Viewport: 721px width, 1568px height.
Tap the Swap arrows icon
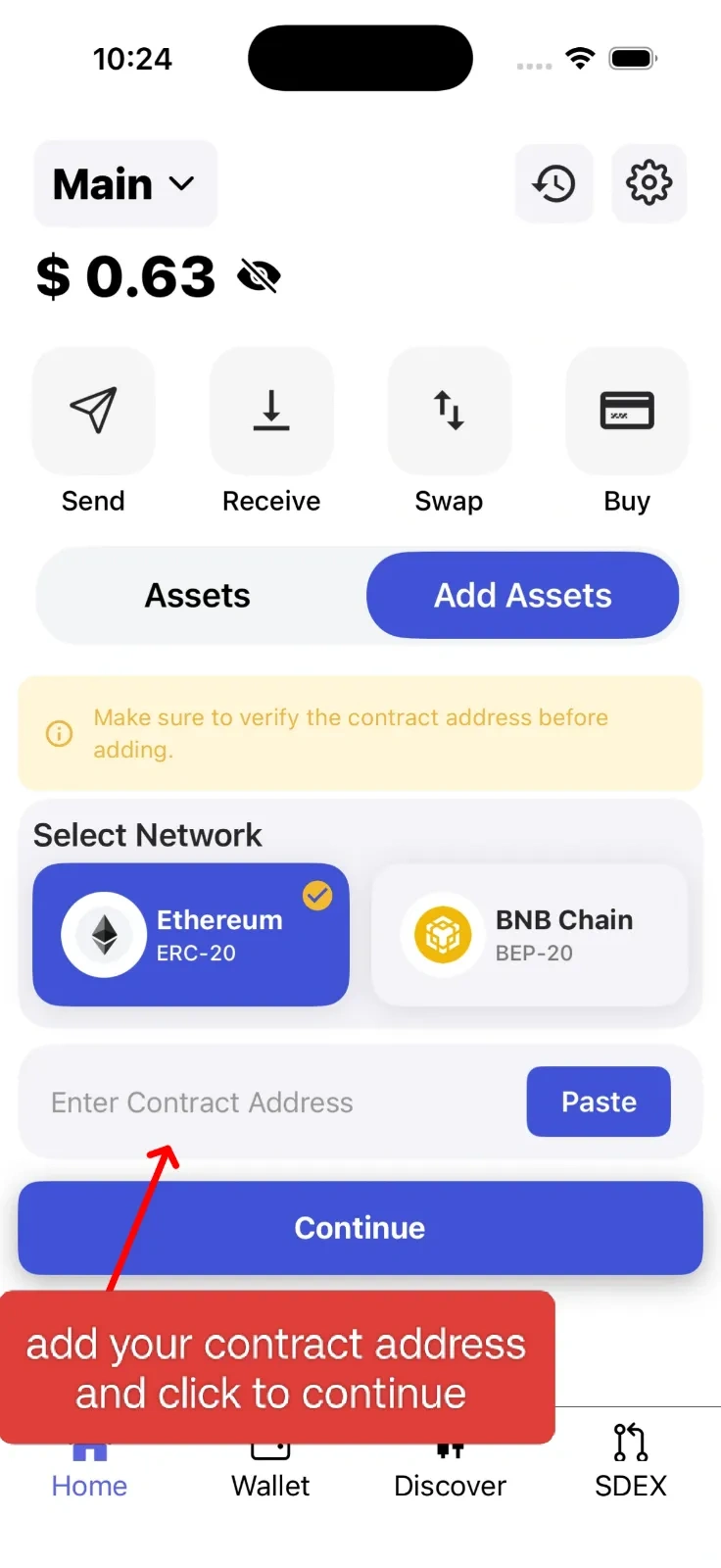pyautogui.click(x=449, y=411)
